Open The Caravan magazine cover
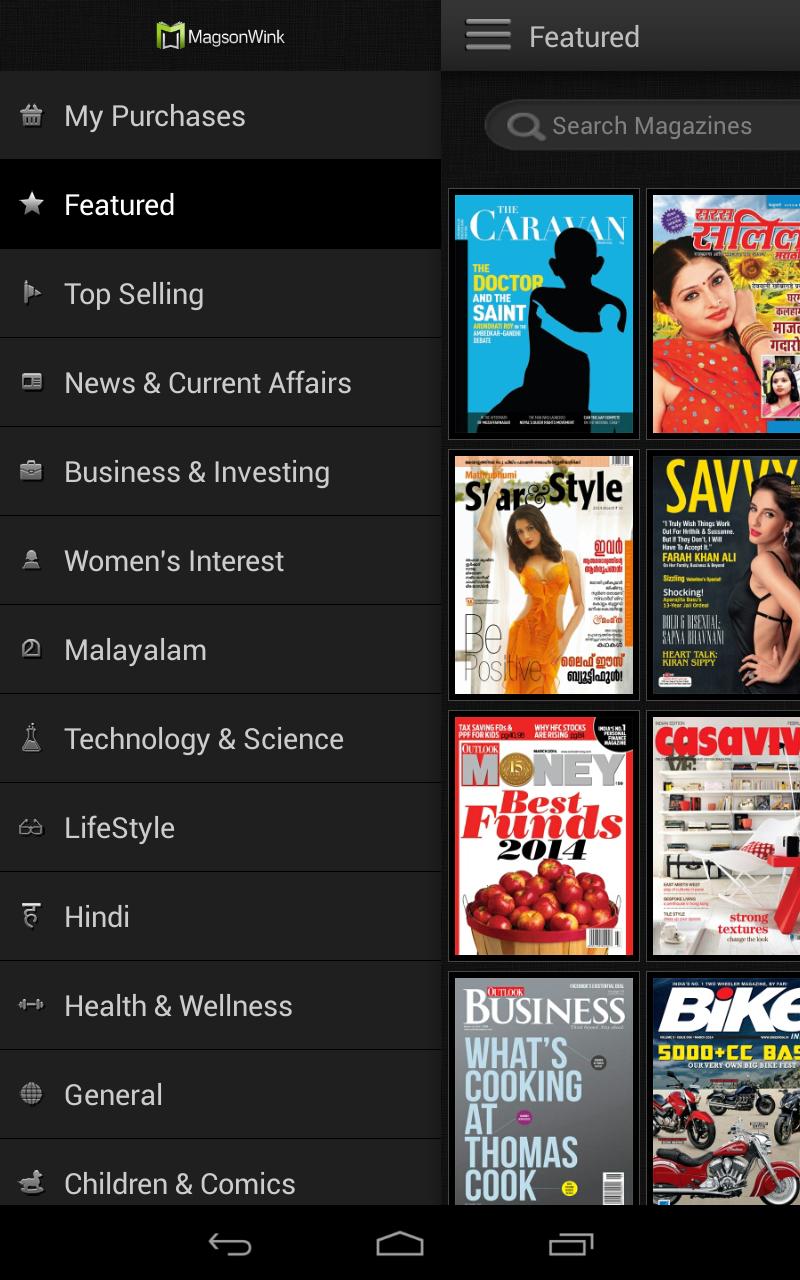The height and width of the screenshot is (1280, 800). (x=544, y=313)
